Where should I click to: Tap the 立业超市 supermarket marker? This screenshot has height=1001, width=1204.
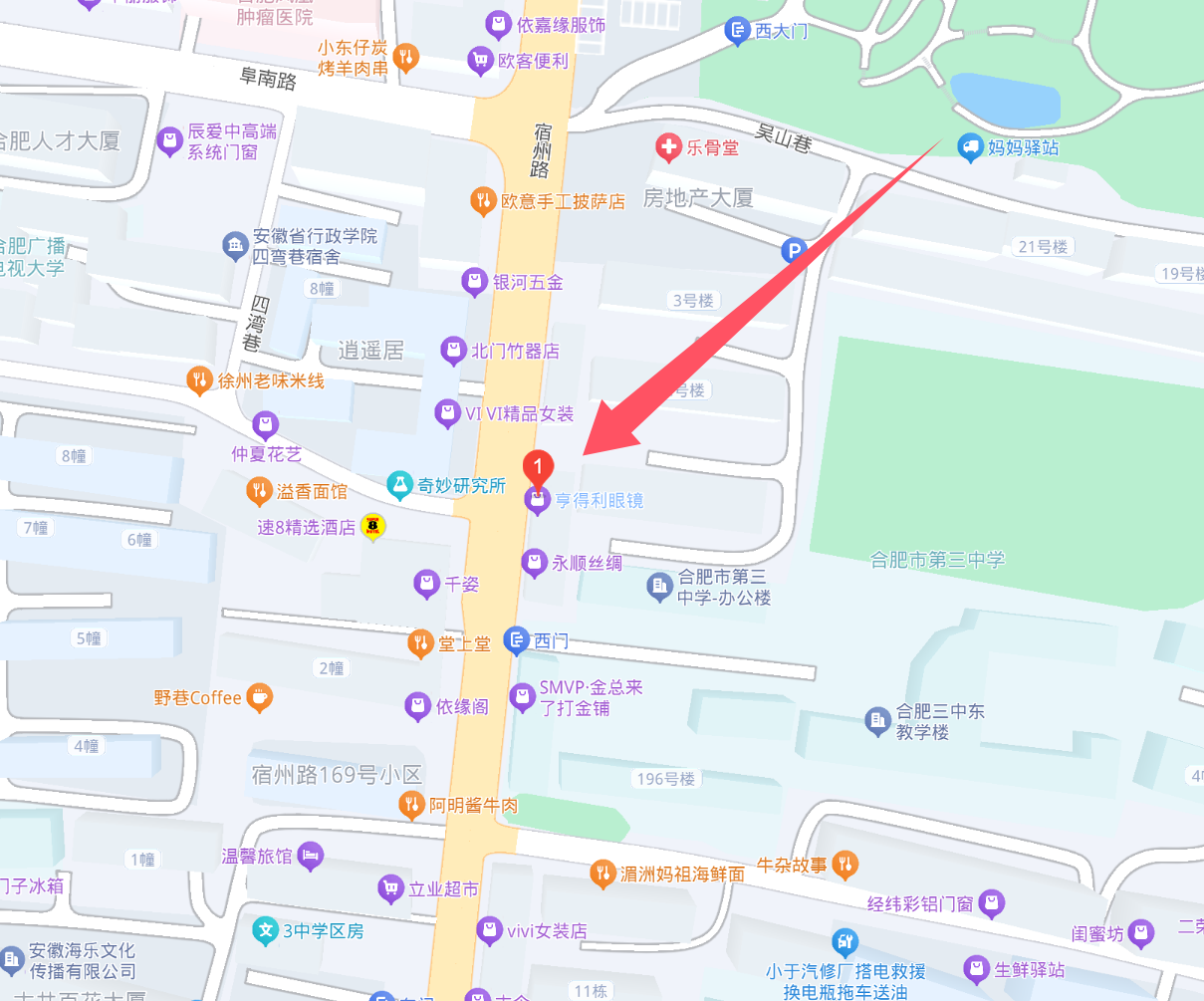coord(391,888)
